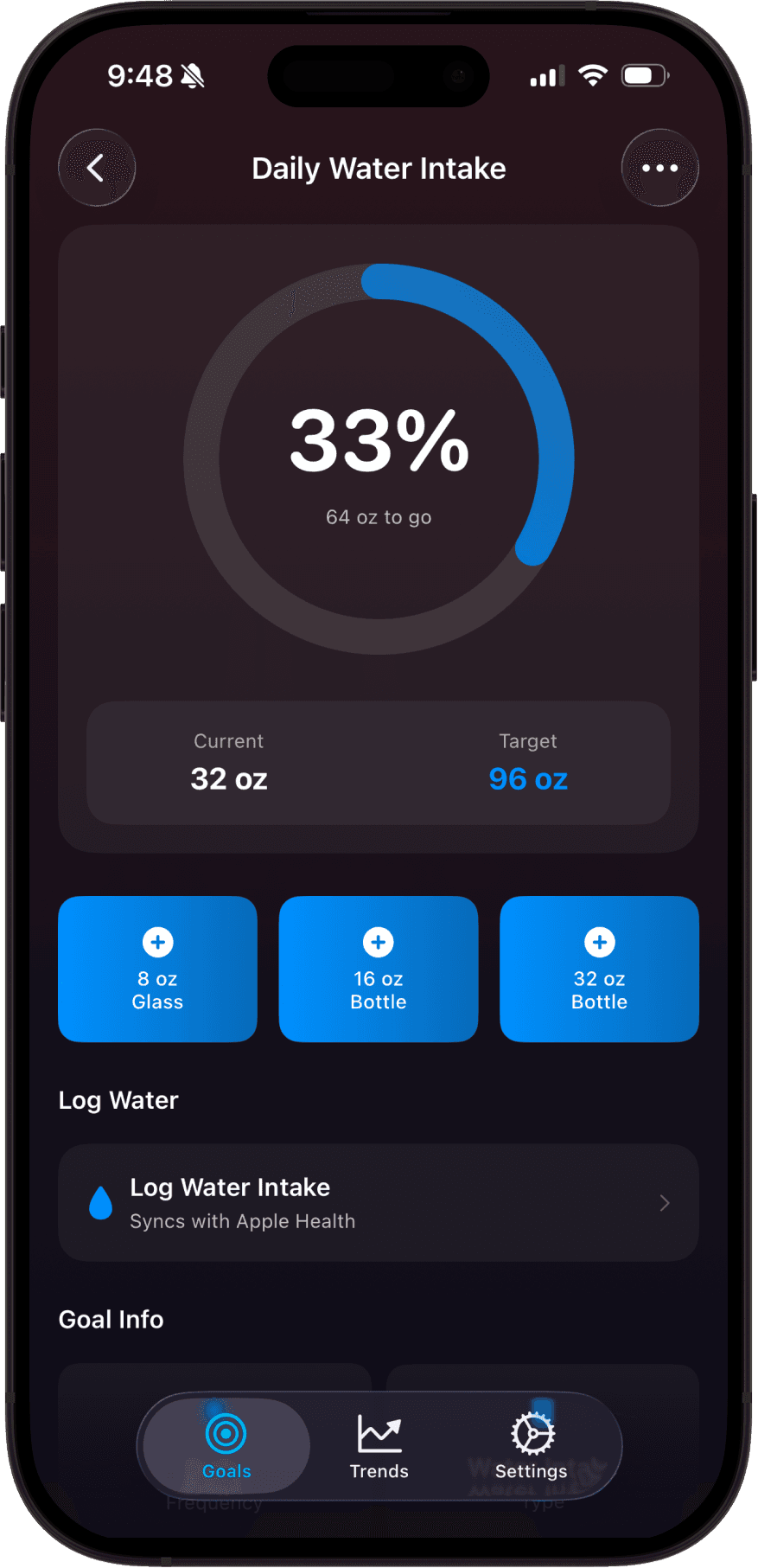Log a 32 oz Bottle
Image resolution: width=758 pixels, height=1568 pixels.
pos(599,969)
